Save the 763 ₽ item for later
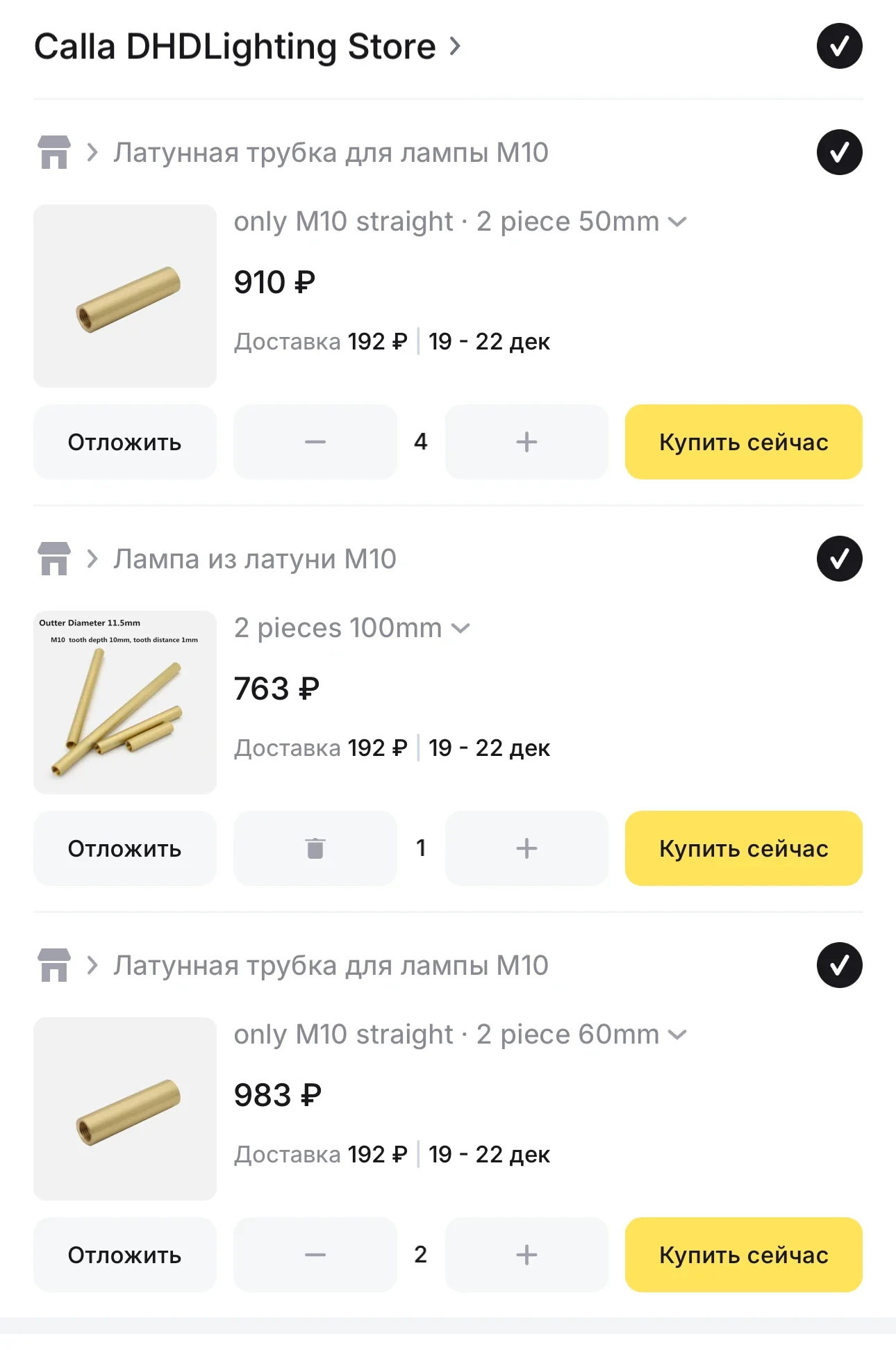The image size is (896, 1350). pyautogui.click(x=125, y=848)
